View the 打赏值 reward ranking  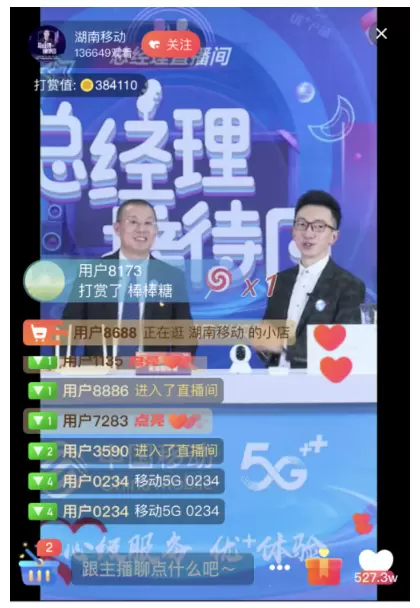click(x=88, y=85)
